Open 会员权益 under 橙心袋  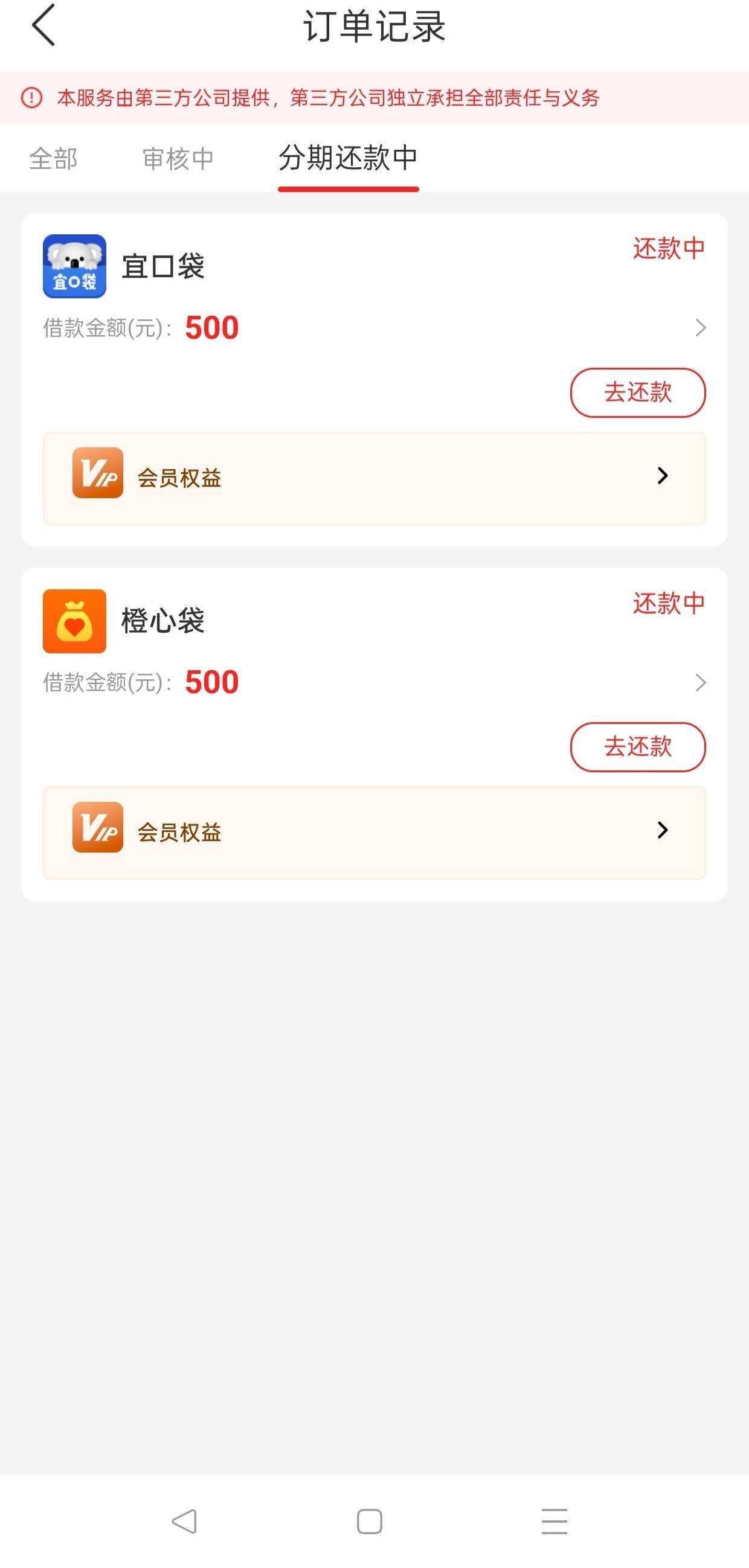click(x=374, y=833)
